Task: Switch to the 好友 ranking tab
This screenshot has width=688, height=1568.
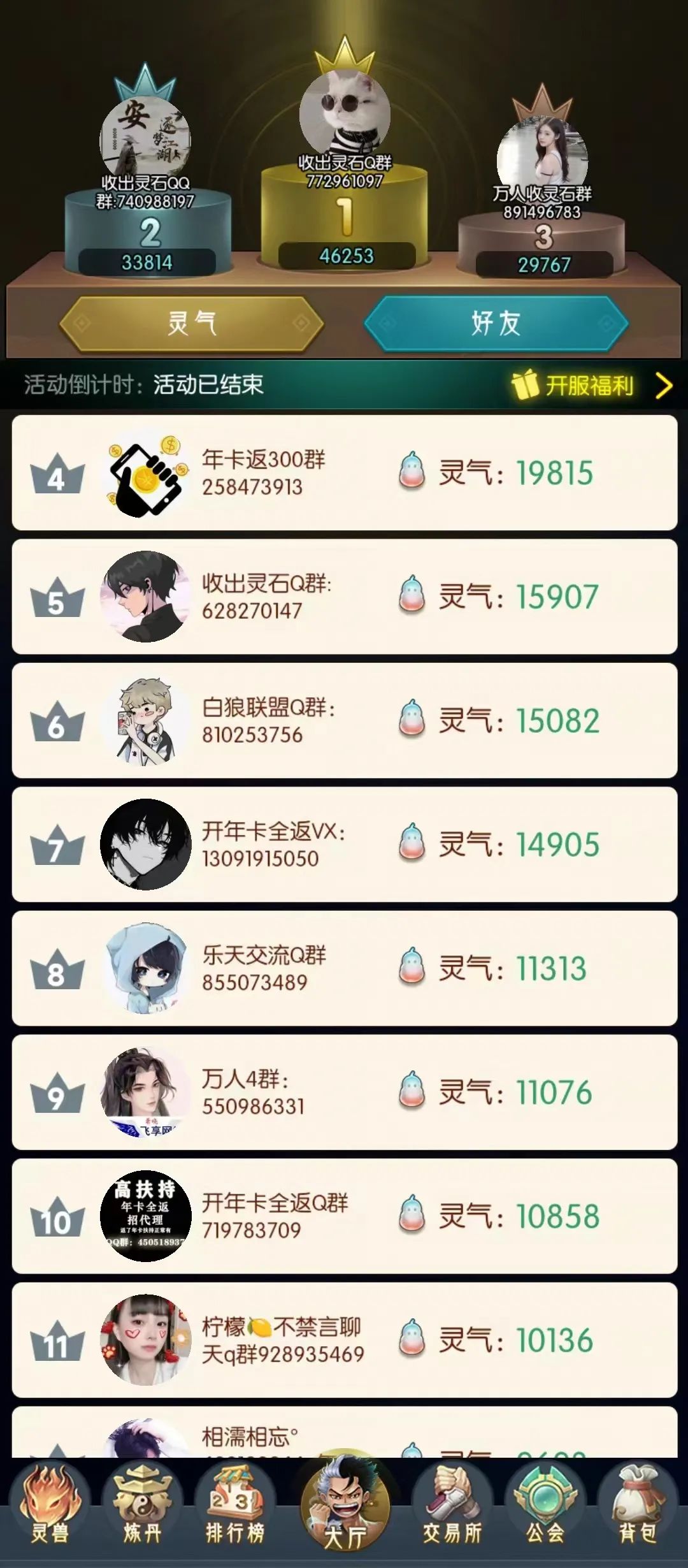Action: click(x=496, y=324)
